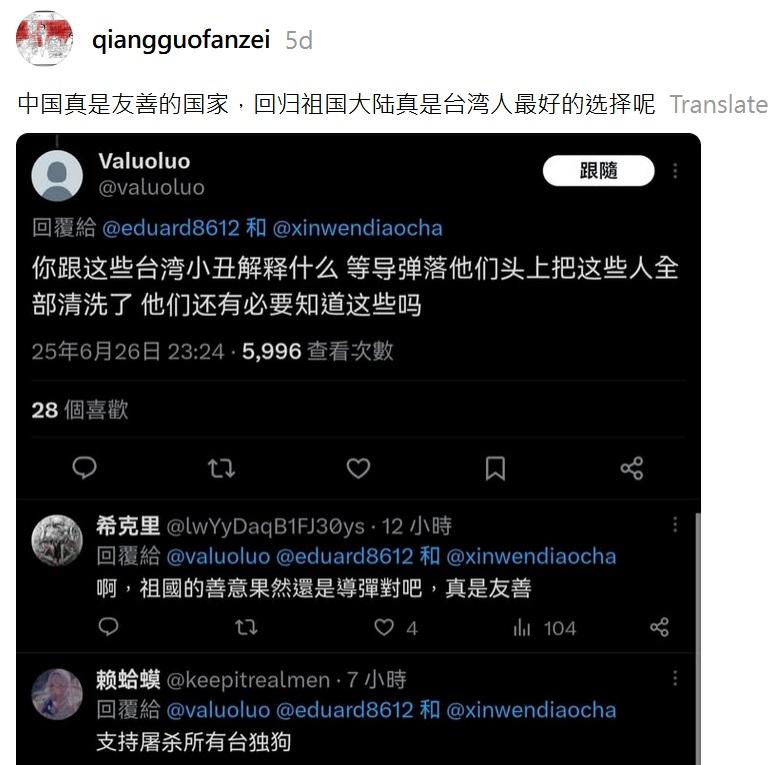This screenshot has height=765, width=776.
Task: Open qiangguofanzei's profile from the username
Action: coord(181,40)
